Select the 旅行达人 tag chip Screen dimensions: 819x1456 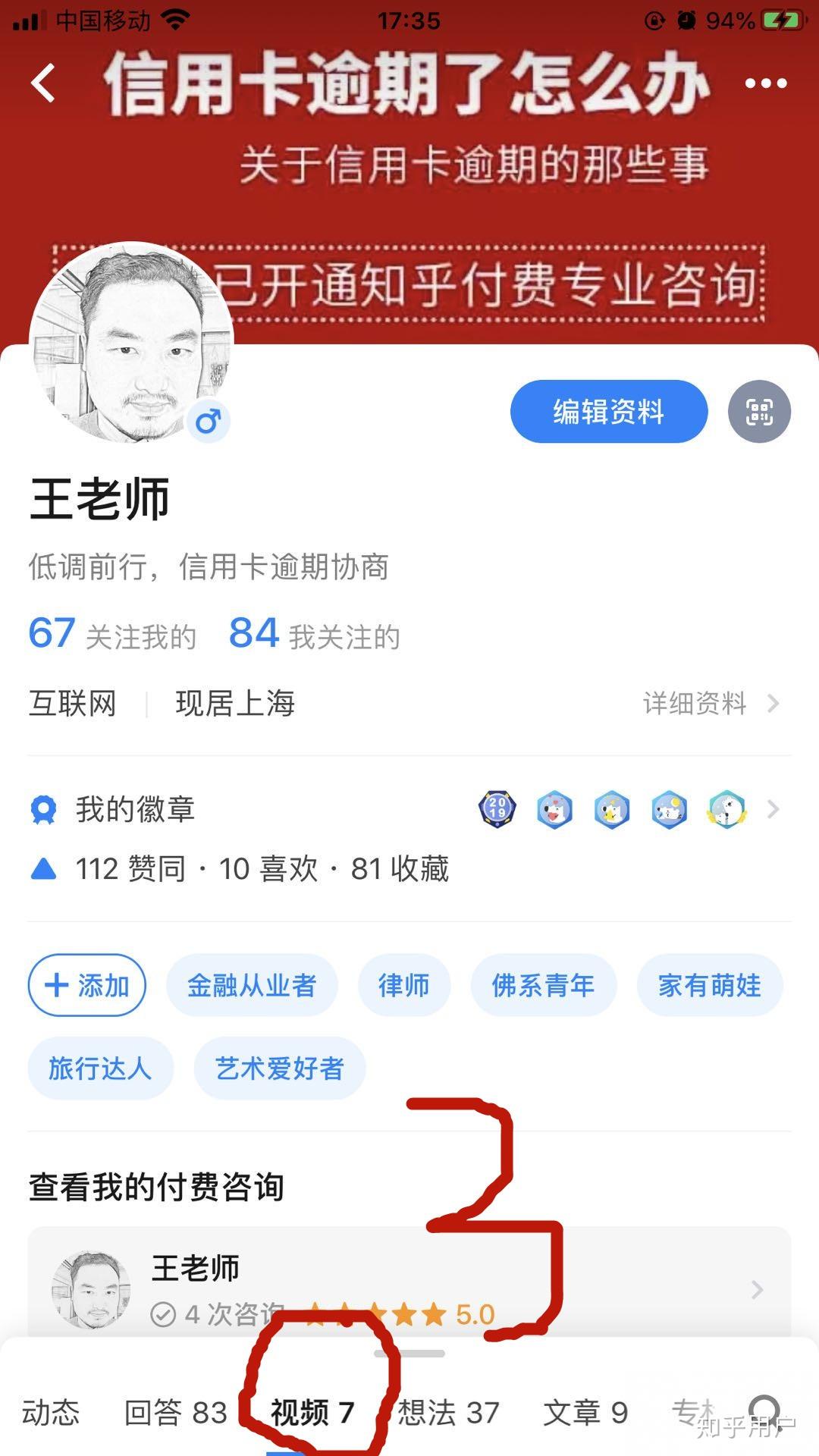[100, 1068]
